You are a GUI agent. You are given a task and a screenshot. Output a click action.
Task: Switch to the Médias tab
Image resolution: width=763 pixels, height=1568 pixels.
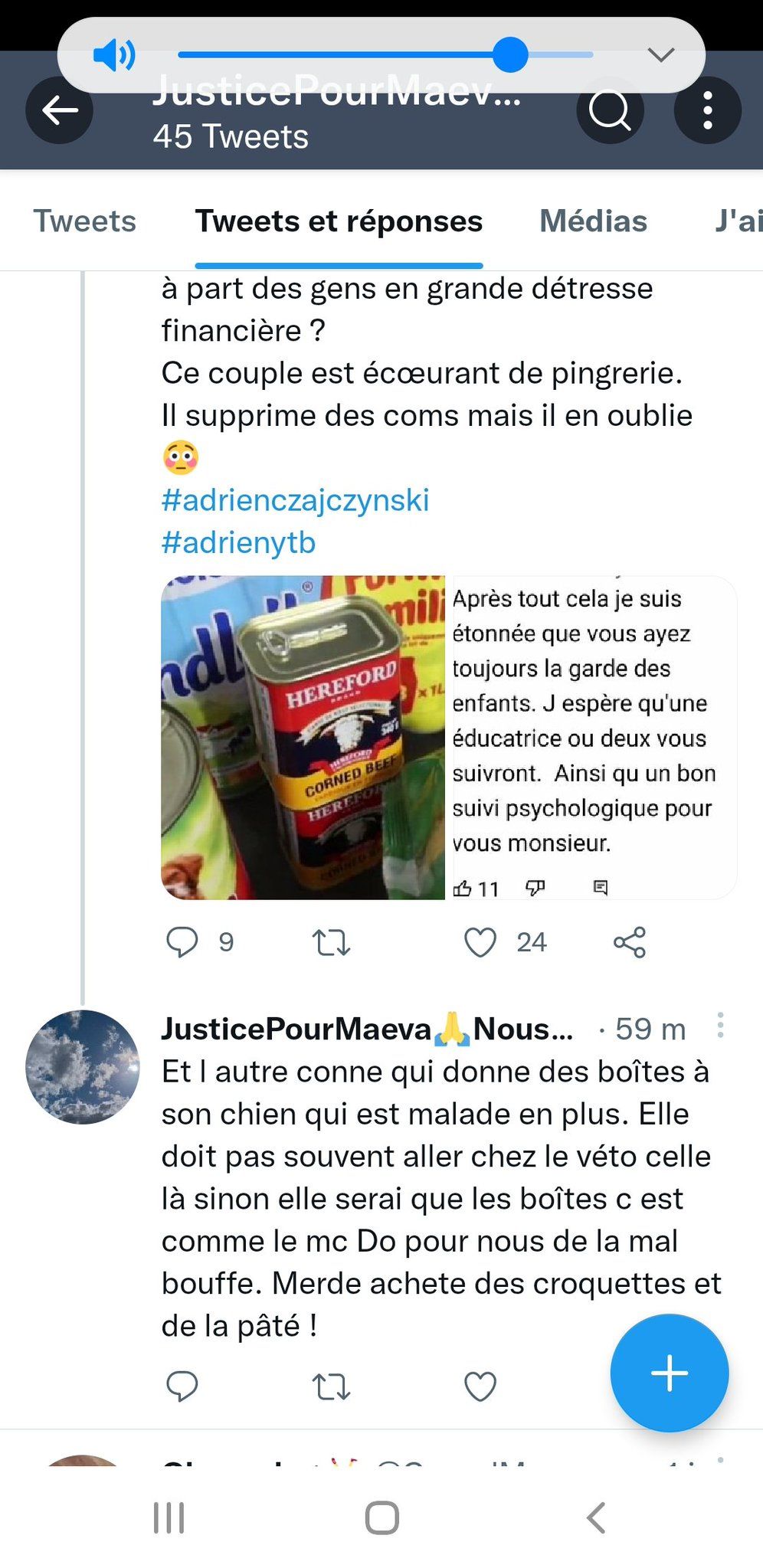[x=593, y=221]
